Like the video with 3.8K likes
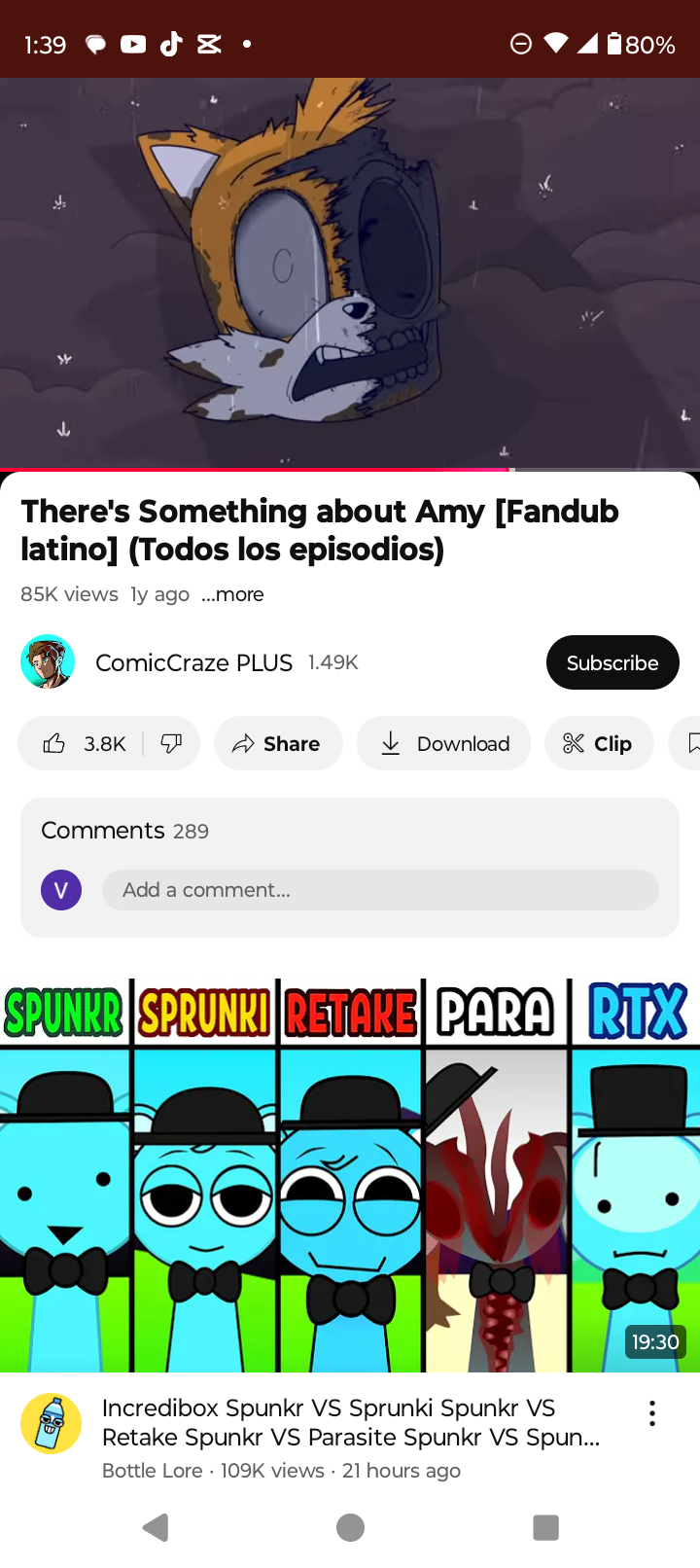 (84, 744)
